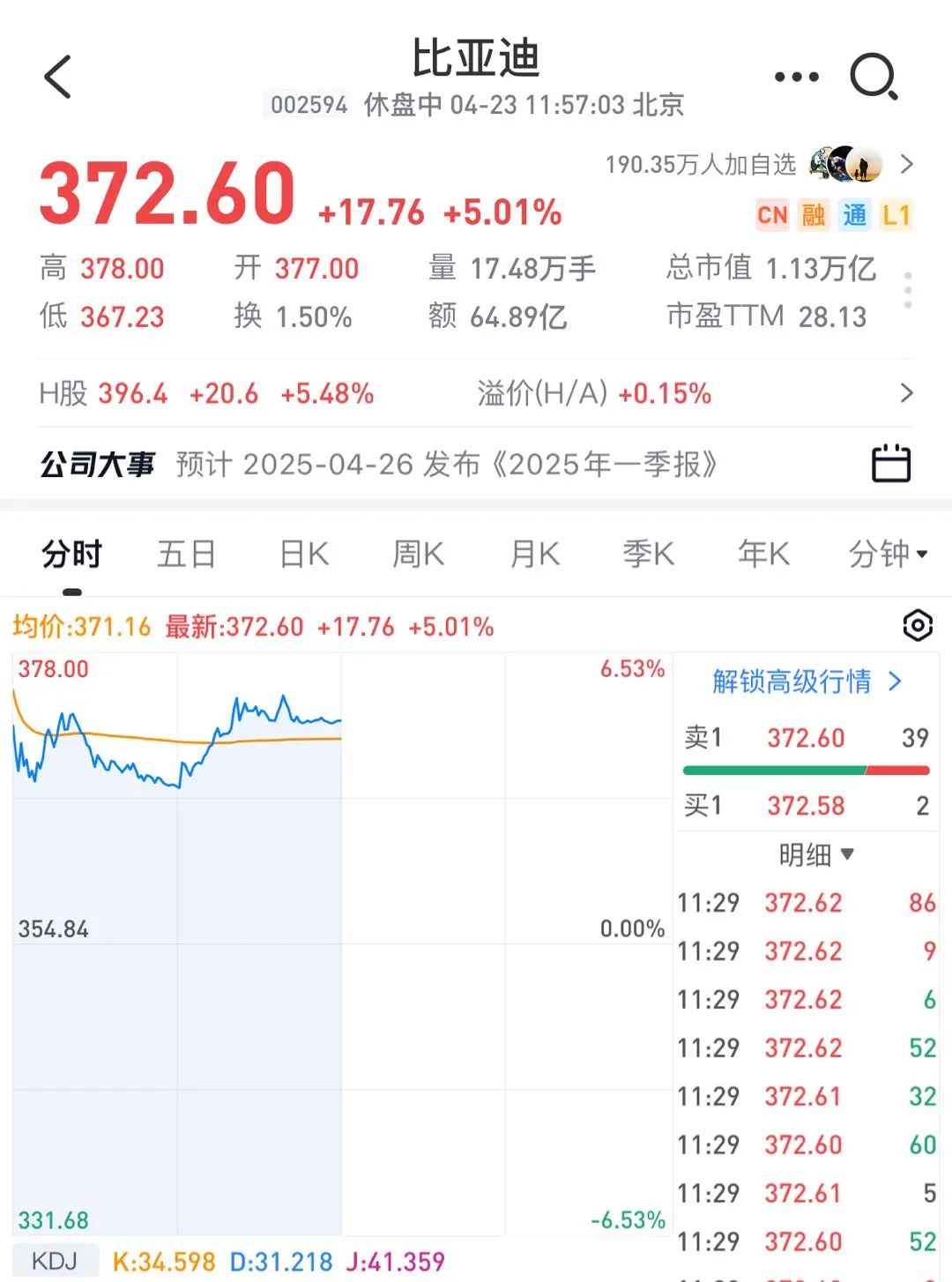The image size is (952, 1282).
Task: Go back from the 比亚迪 stock page
Action: click(58, 77)
